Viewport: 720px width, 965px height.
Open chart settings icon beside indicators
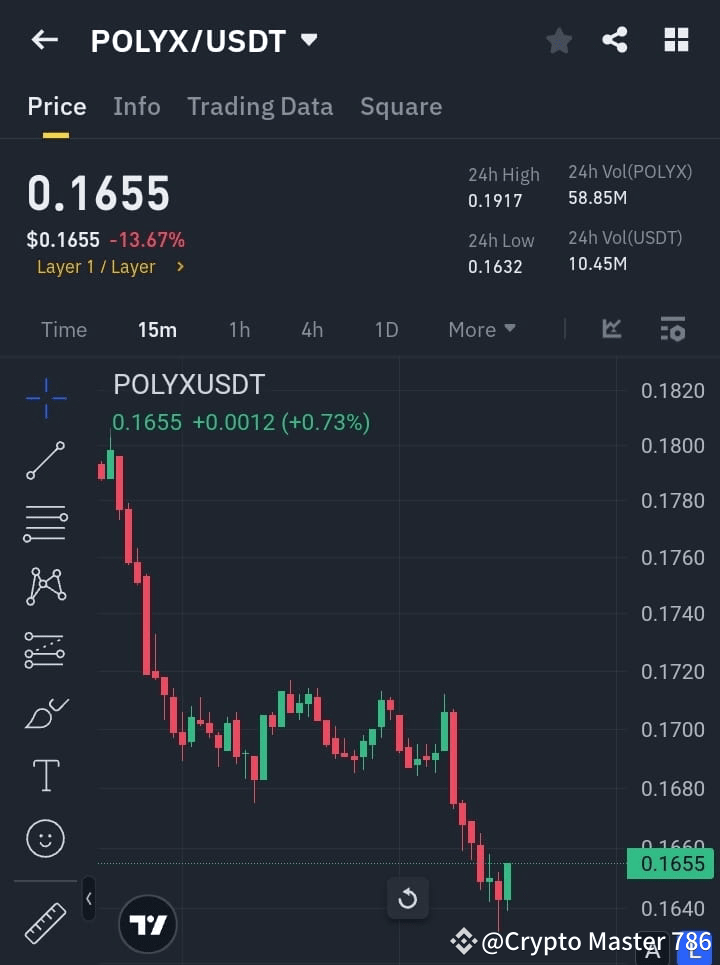[x=672, y=328]
